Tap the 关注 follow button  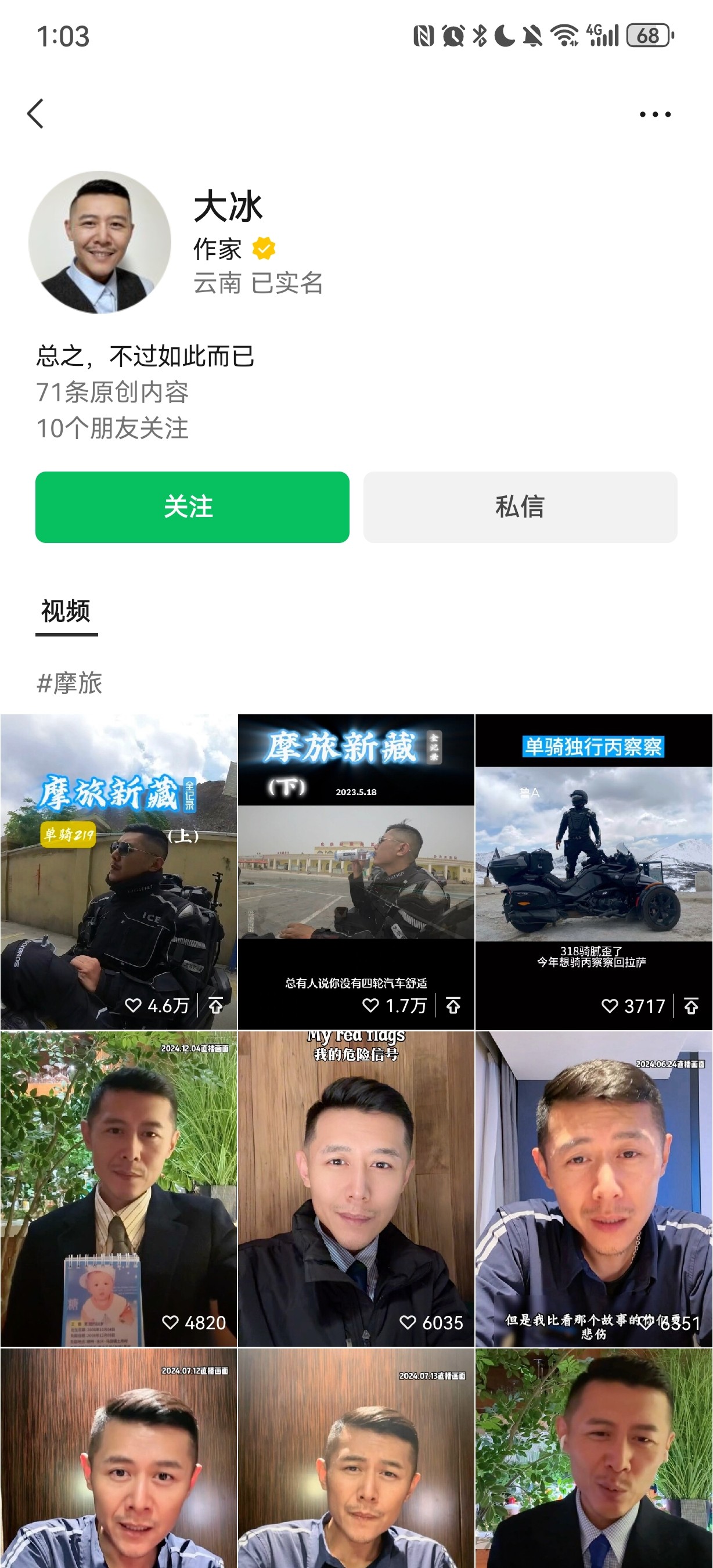click(192, 506)
